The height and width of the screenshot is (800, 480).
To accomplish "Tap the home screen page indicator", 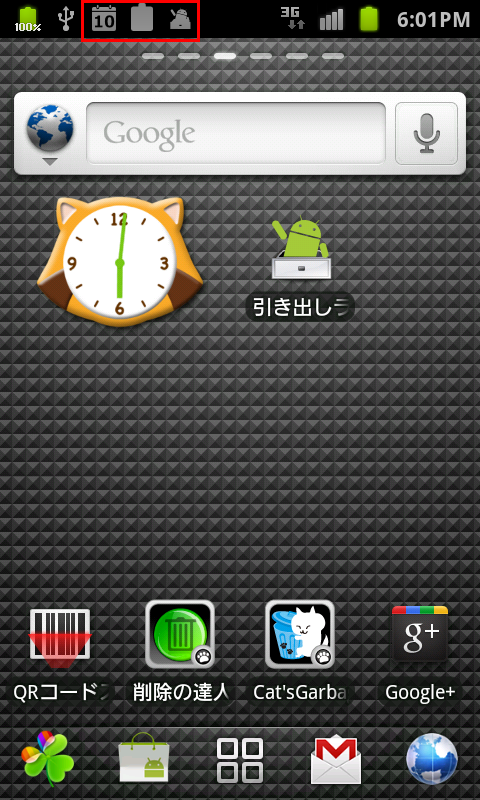I will [243, 56].
